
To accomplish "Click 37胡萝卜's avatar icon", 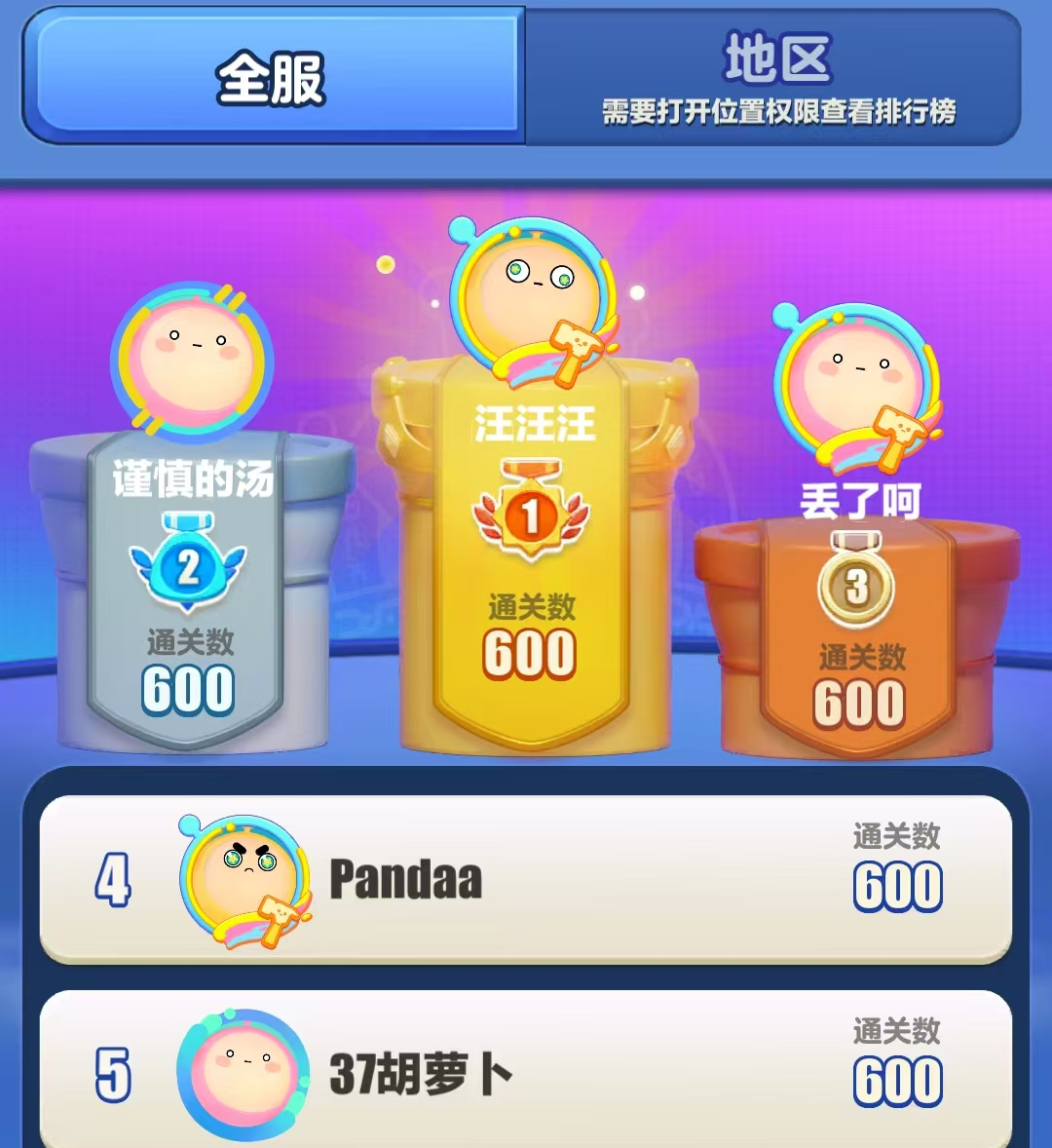I will tap(242, 1072).
